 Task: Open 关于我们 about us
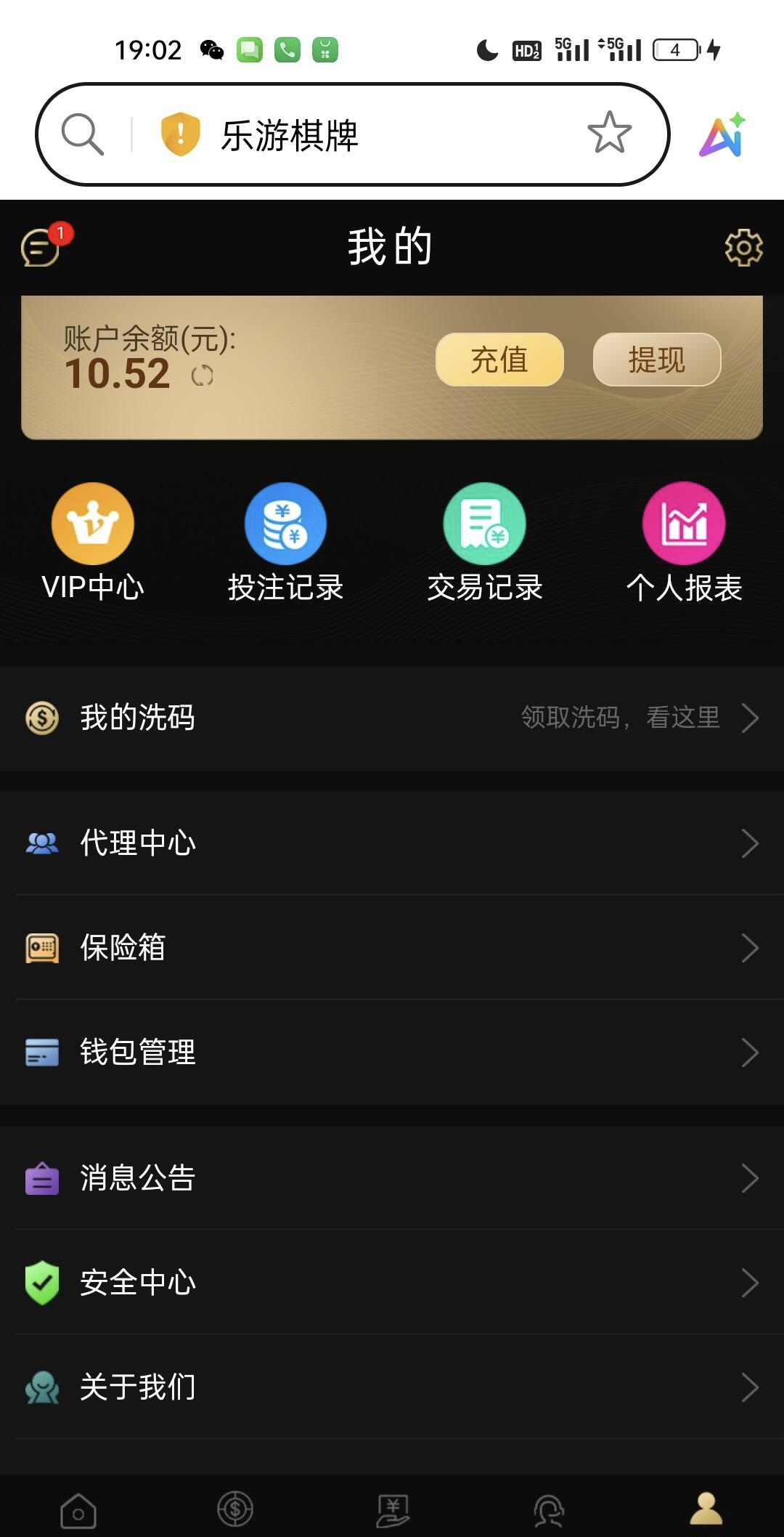coord(392,1387)
